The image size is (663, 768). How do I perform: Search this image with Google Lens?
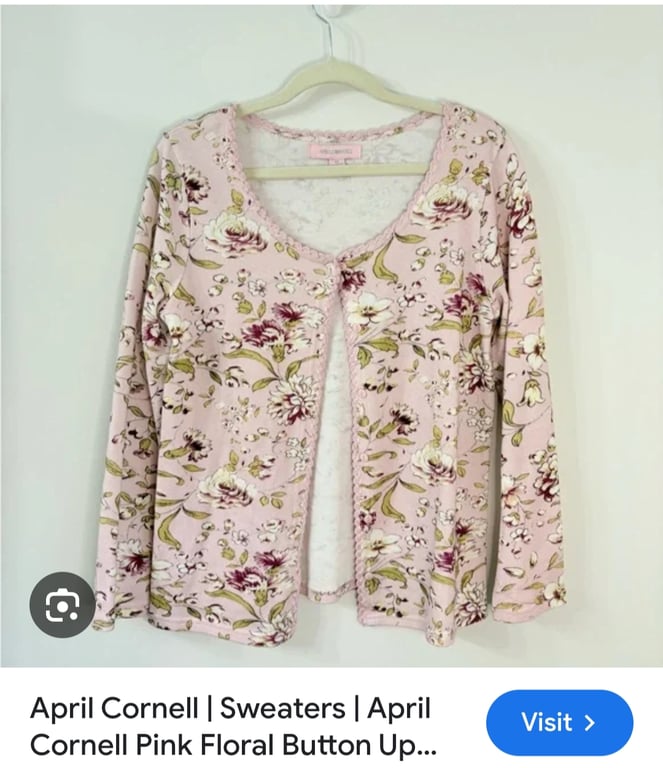62,604
